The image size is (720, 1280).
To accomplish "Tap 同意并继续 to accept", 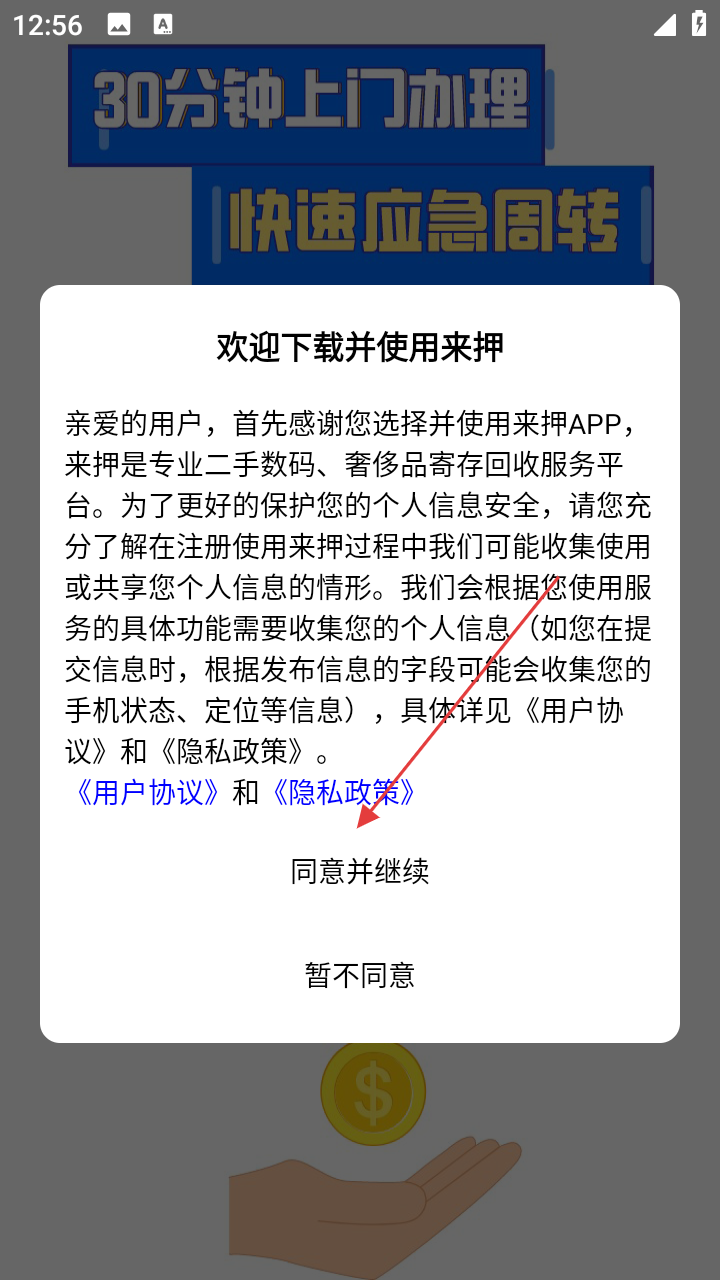I will 360,871.
